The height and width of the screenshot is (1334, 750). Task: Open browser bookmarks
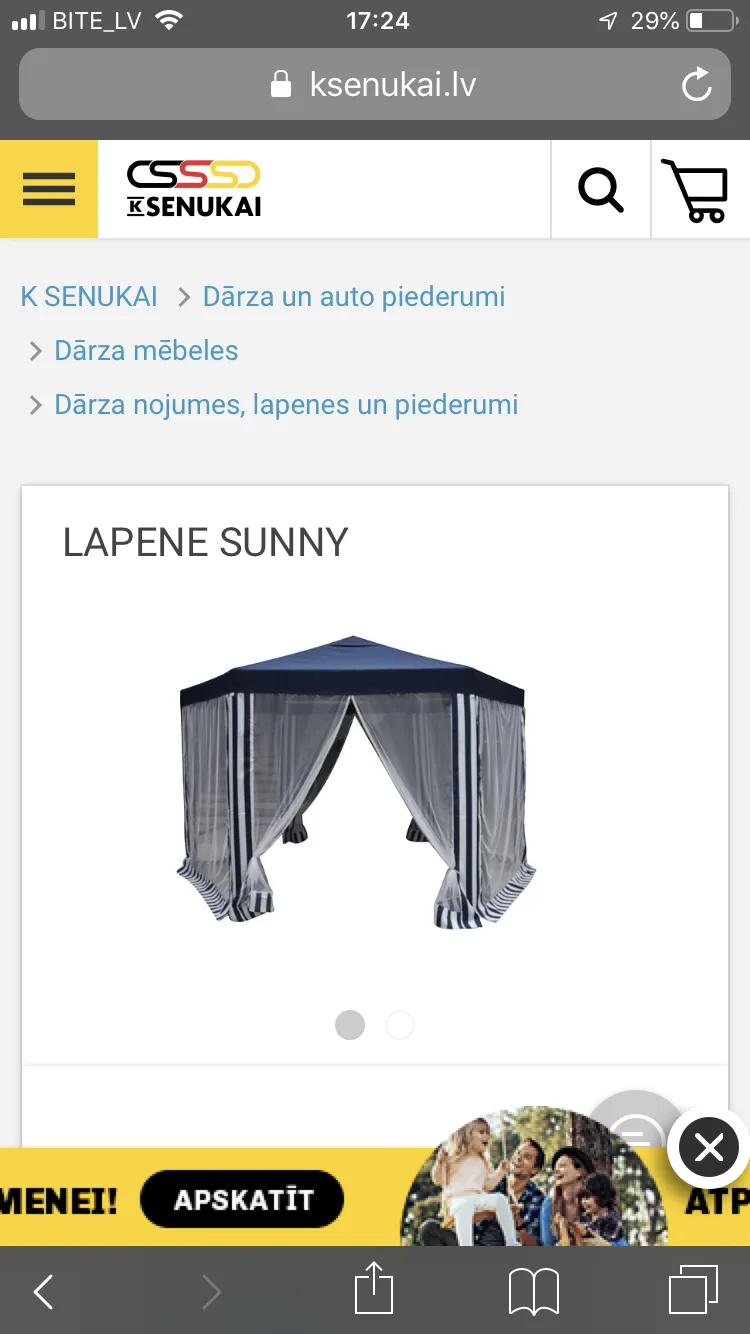pos(534,1292)
